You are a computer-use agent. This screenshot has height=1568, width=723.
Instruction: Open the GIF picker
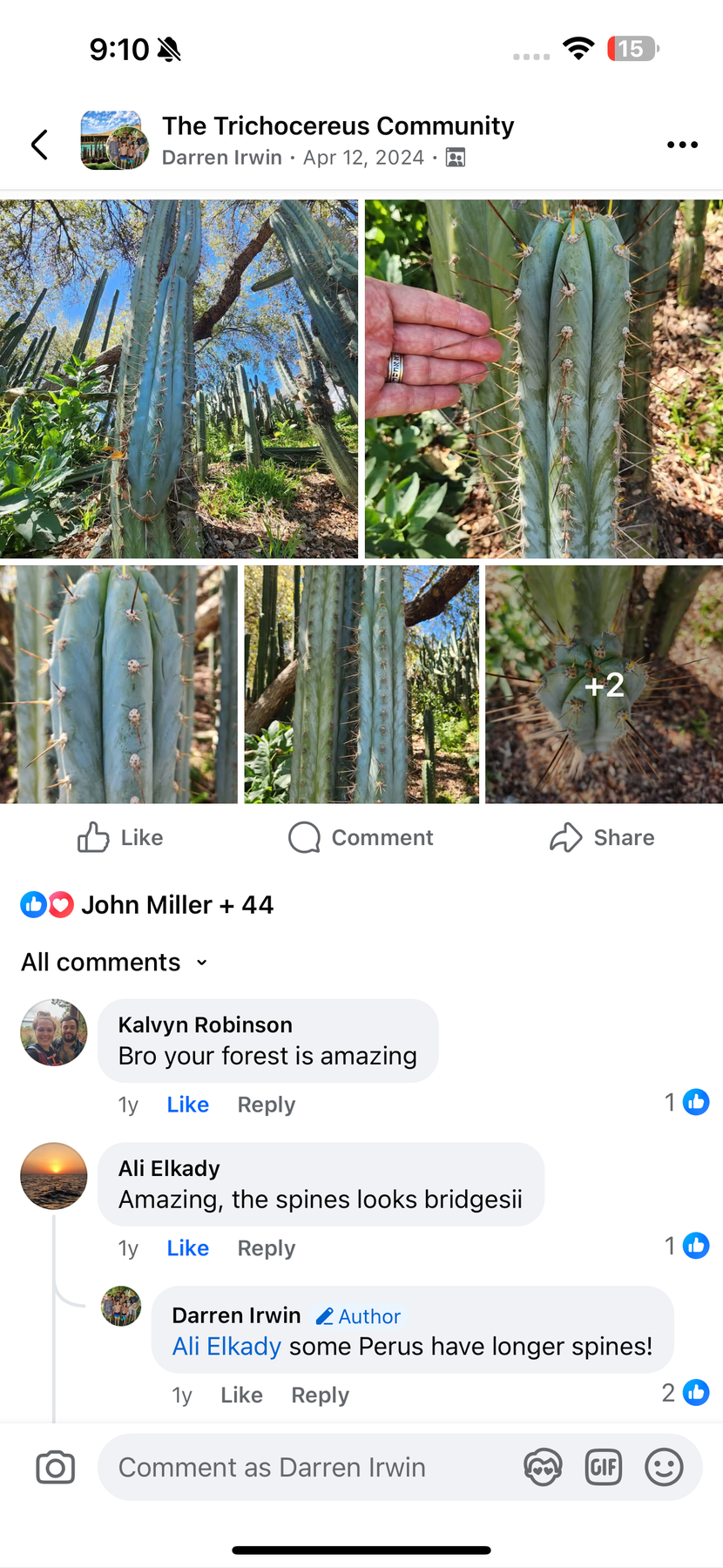click(603, 1468)
